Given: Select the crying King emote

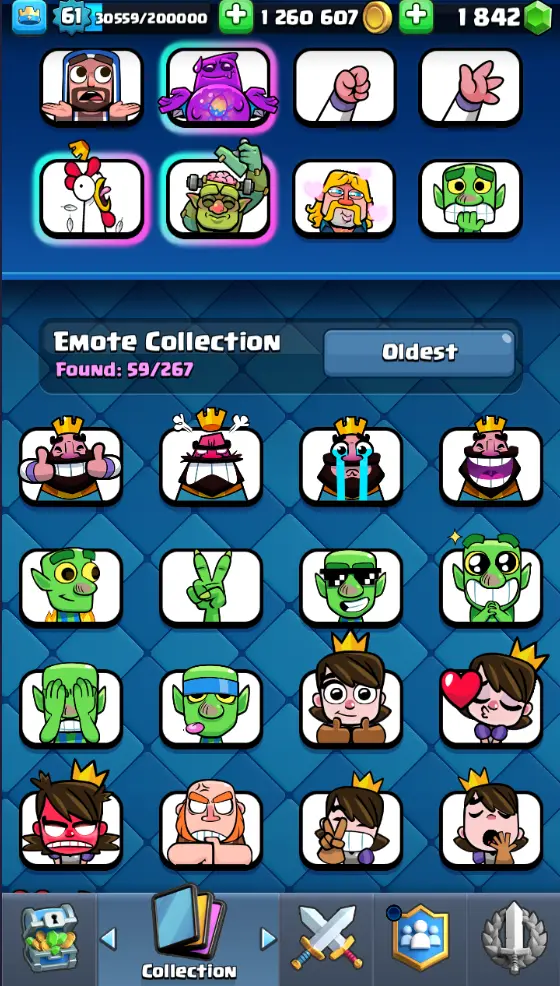Looking at the screenshot, I should point(351,462).
